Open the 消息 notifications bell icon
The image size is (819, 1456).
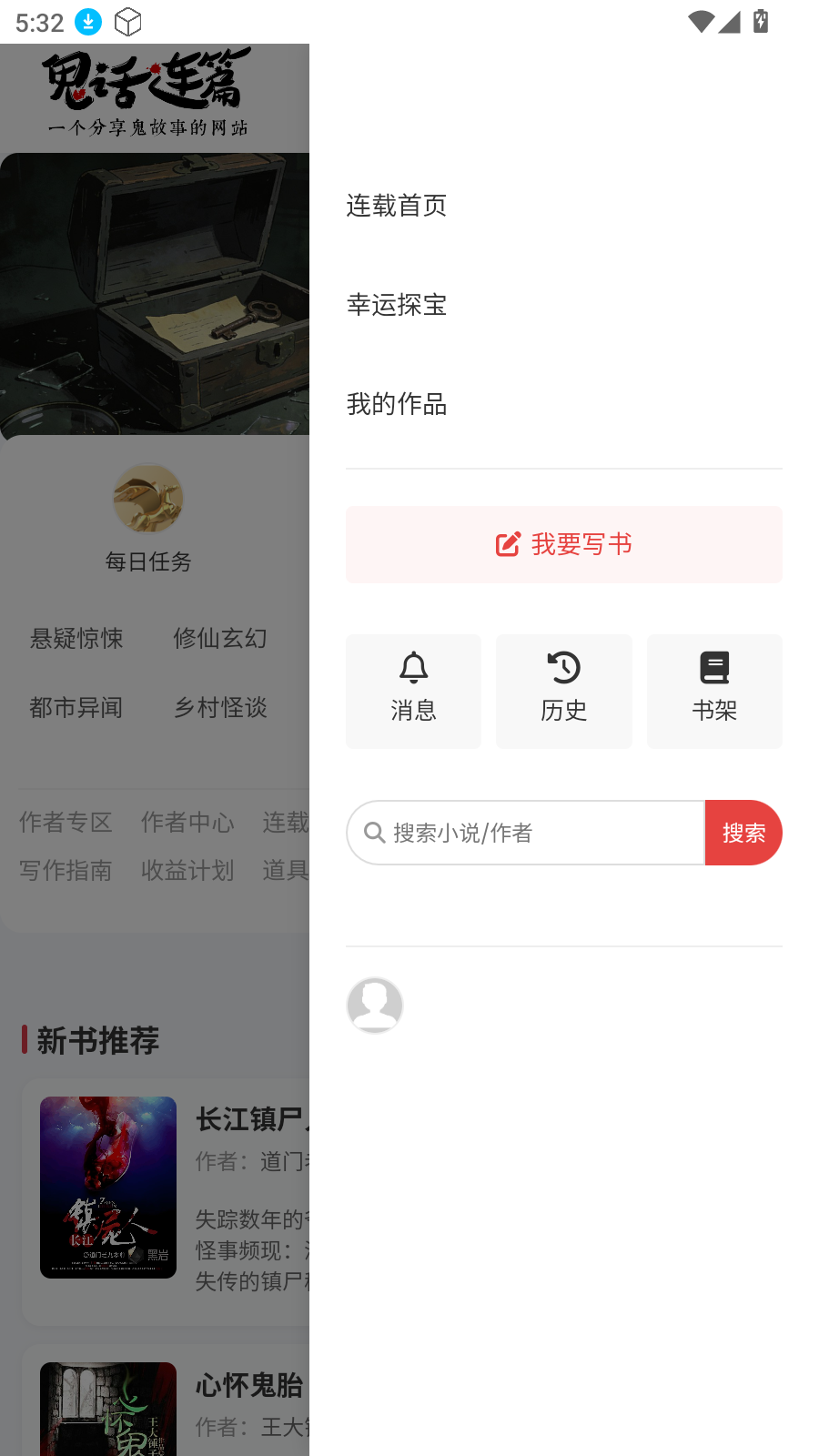click(413, 690)
